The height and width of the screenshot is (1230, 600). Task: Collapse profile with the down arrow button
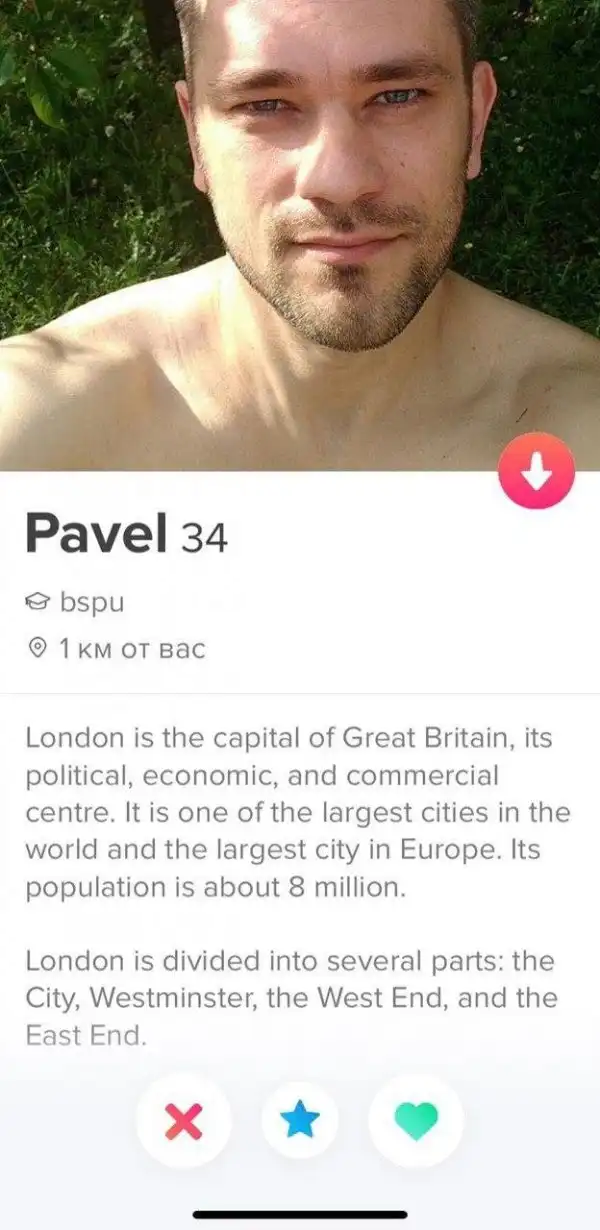point(537,471)
